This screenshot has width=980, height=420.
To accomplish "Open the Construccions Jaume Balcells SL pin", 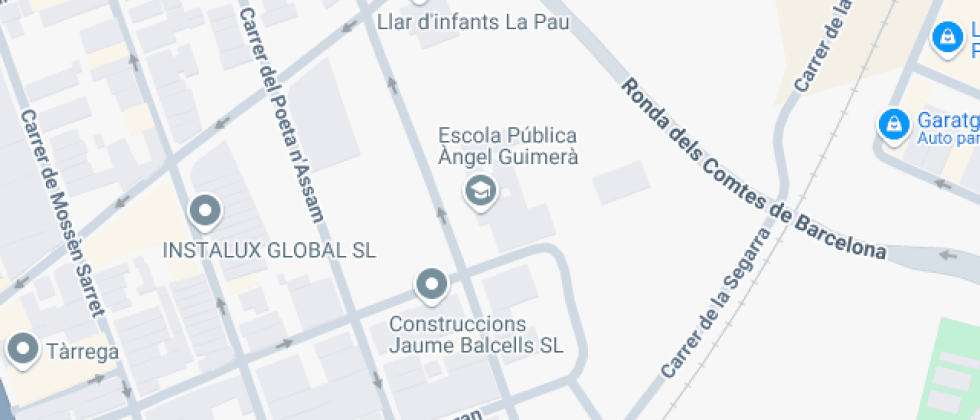I will click(x=431, y=284).
